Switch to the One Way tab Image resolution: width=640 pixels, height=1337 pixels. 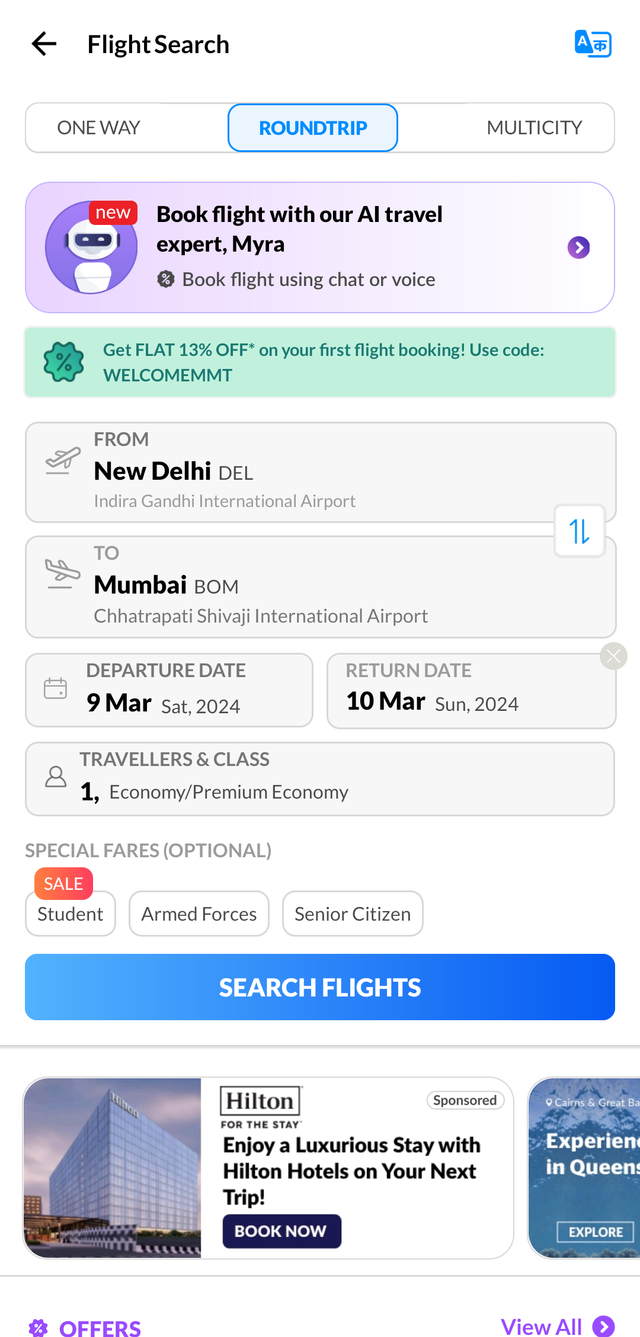click(99, 128)
